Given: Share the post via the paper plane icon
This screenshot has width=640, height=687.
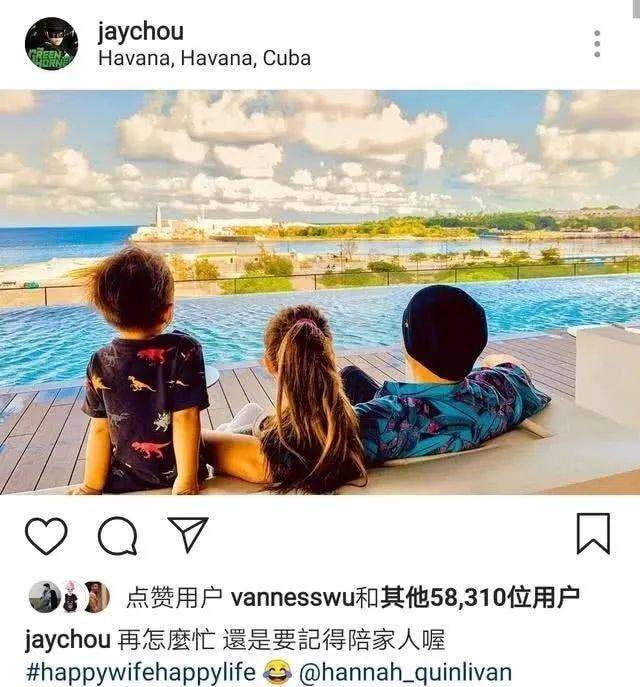Looking at the screenshot, I should click(187, 534).
